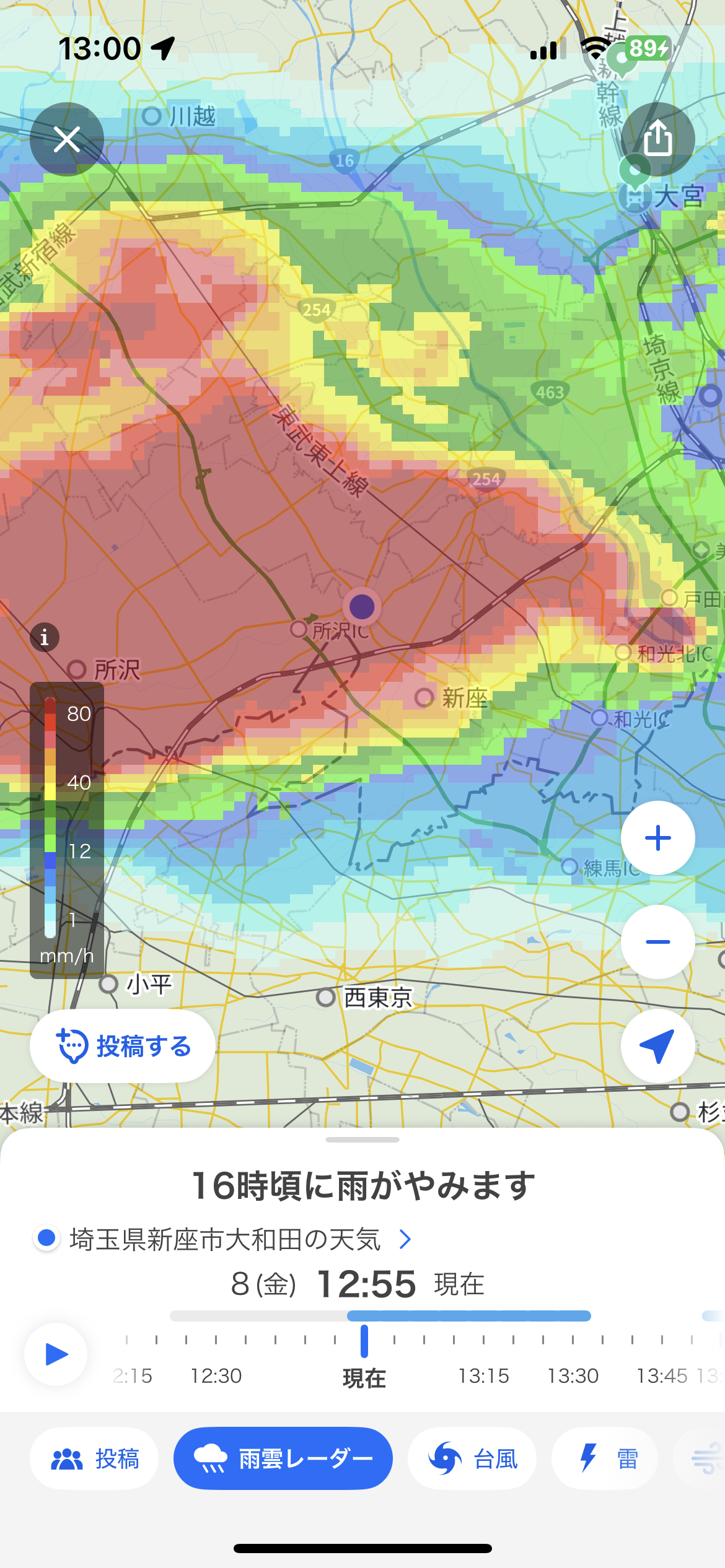Switch to the 台風 typhoon tab

(x=472, y=1459)
